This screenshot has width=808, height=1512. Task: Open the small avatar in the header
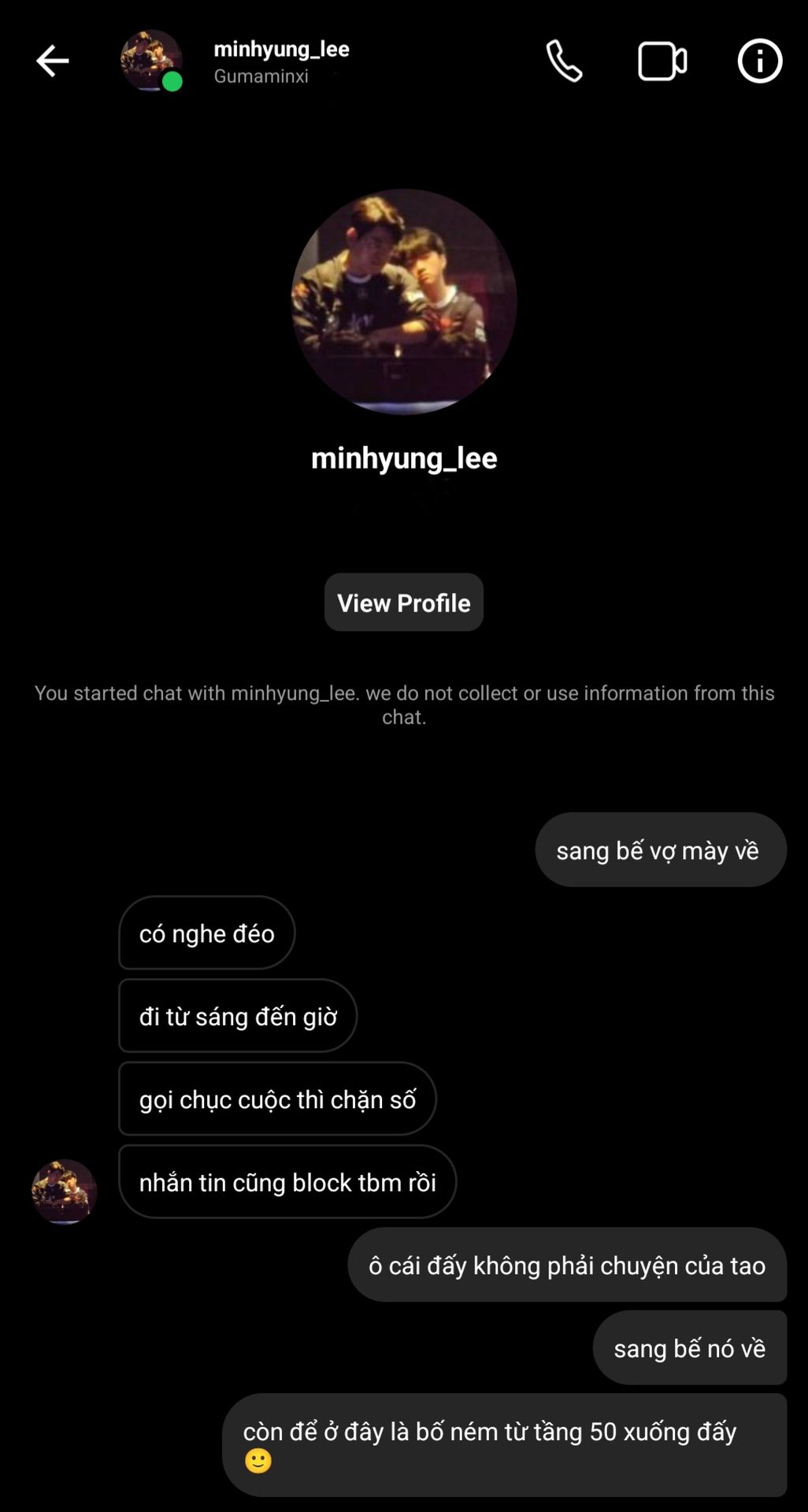[x=151, y=61]
